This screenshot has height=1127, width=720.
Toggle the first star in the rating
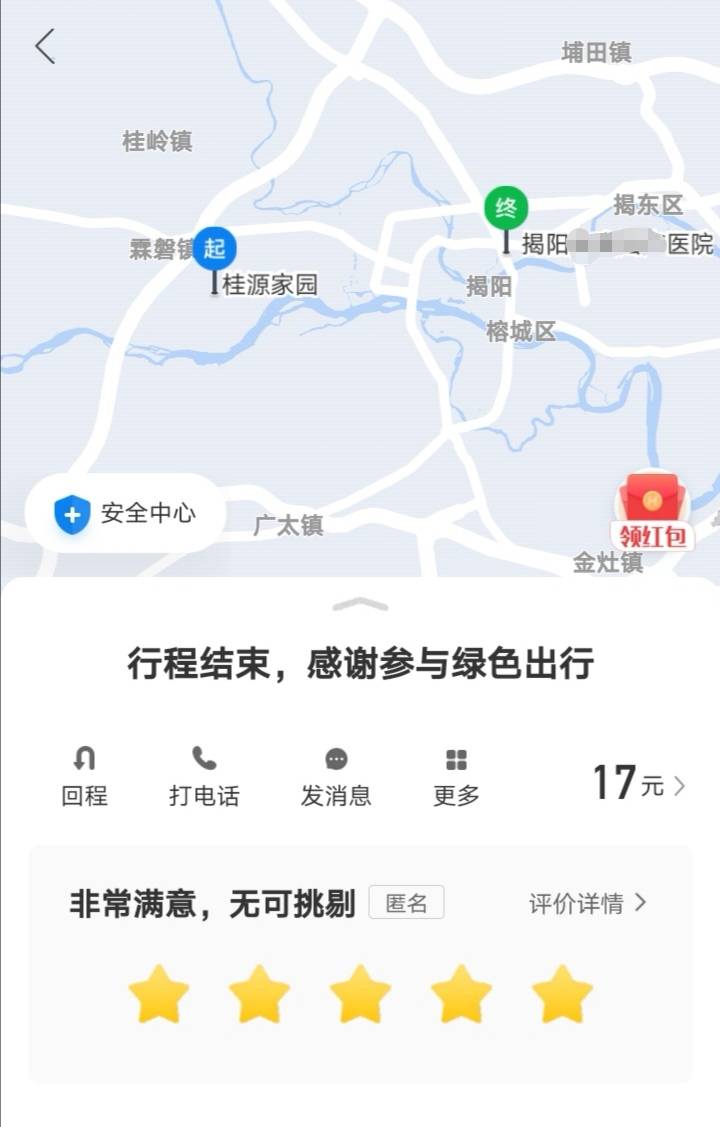tap(159, 992)
